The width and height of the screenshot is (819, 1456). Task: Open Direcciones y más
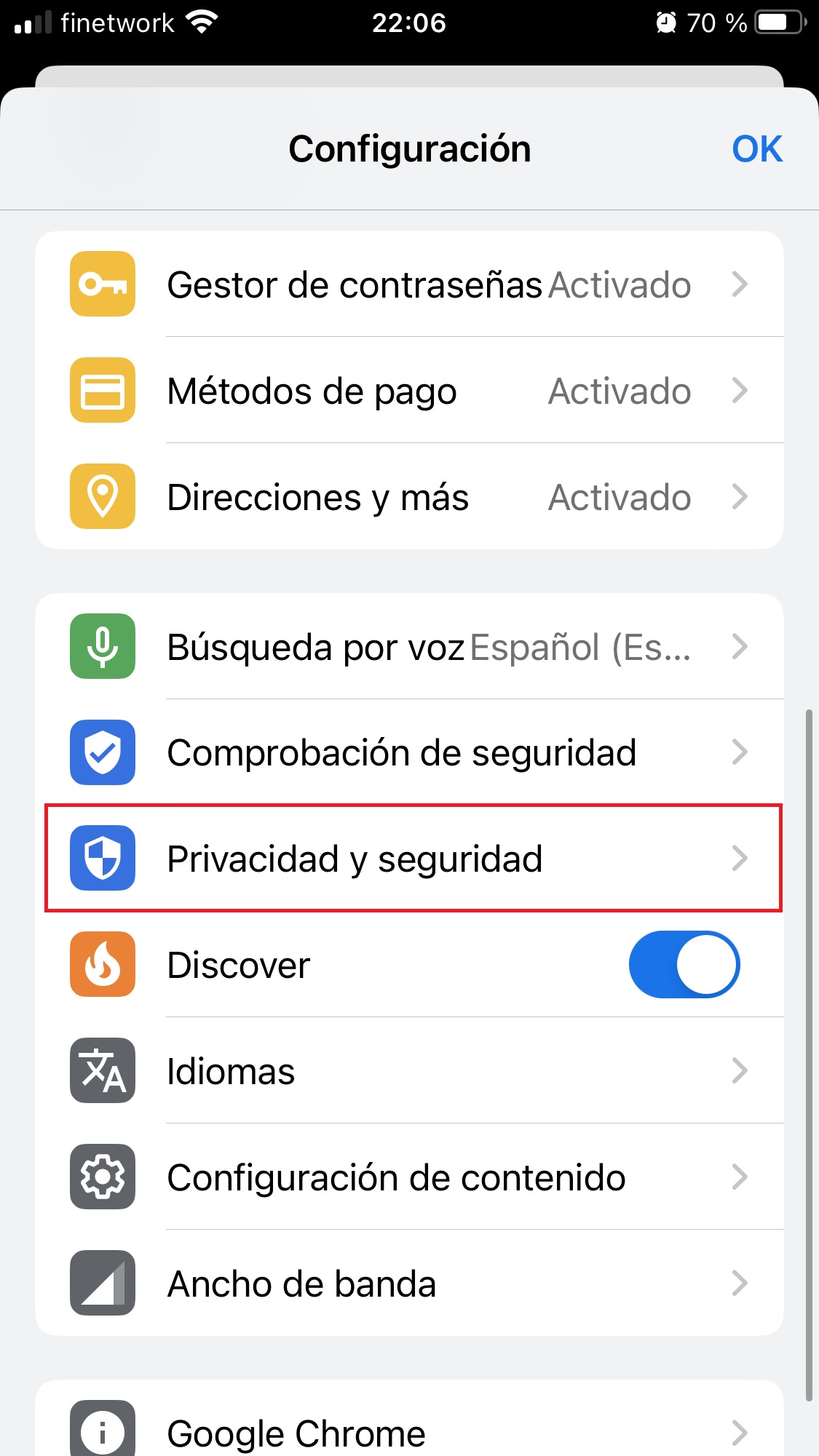coord(409,497)
